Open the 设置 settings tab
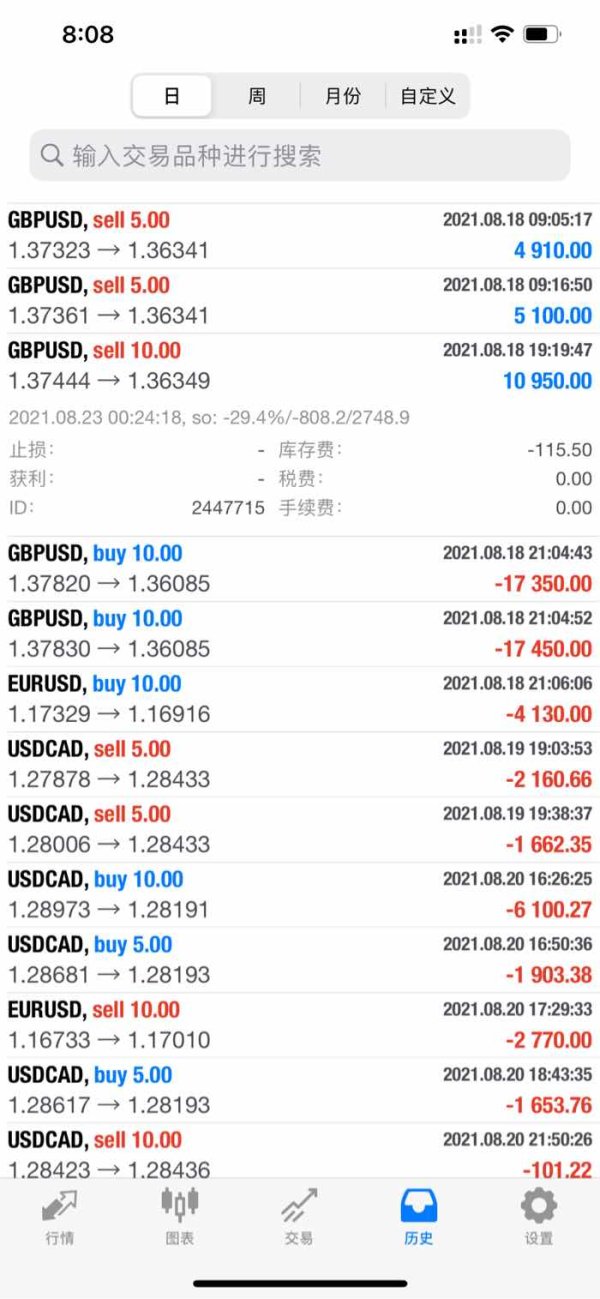 (538, 1216)
